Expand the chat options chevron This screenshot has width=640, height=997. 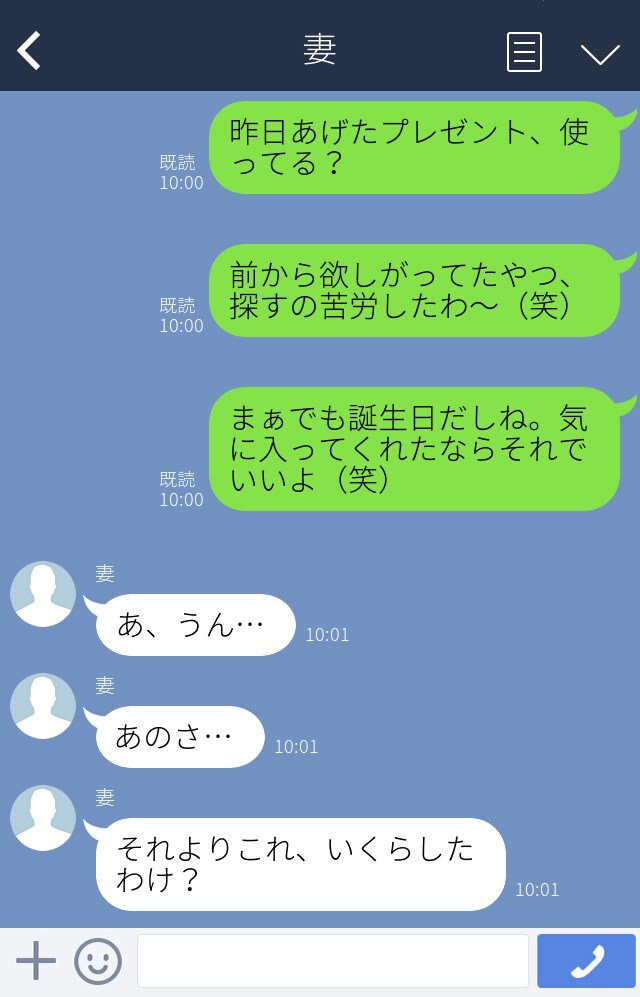(x=600, y=53)
